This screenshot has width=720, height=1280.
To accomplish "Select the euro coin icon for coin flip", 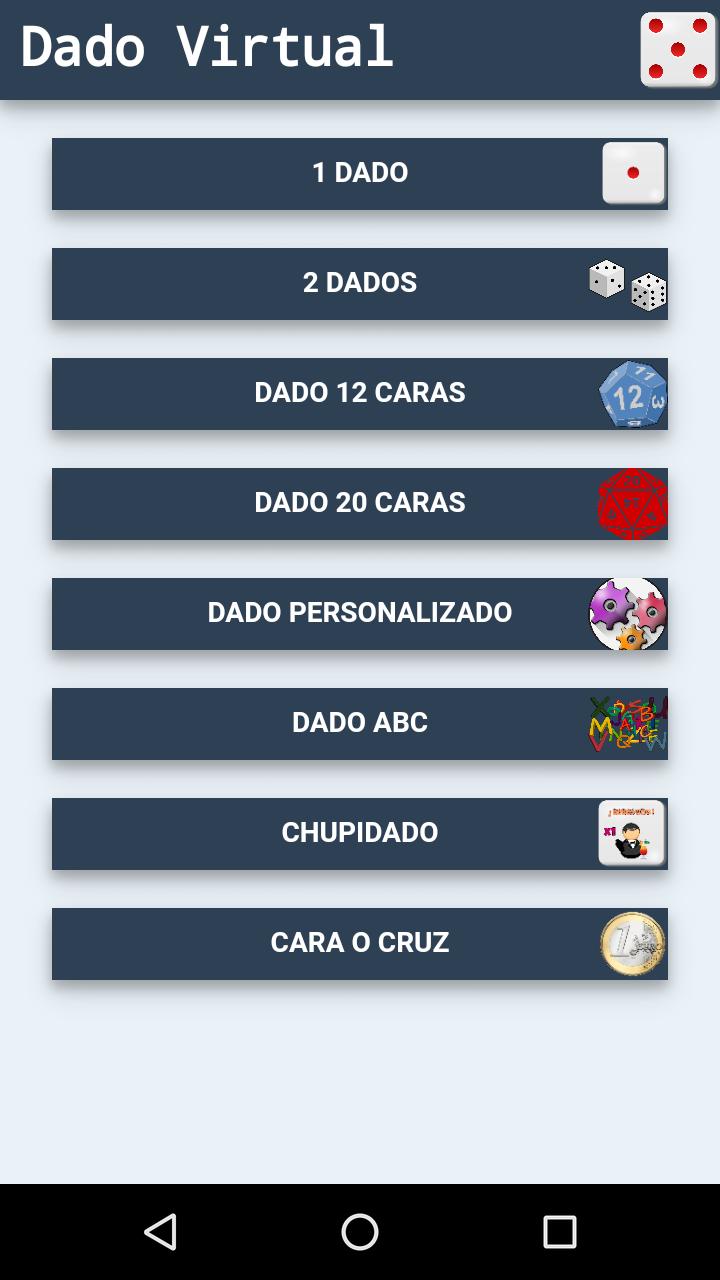I will pyautogui.click(x=632, y=943).
